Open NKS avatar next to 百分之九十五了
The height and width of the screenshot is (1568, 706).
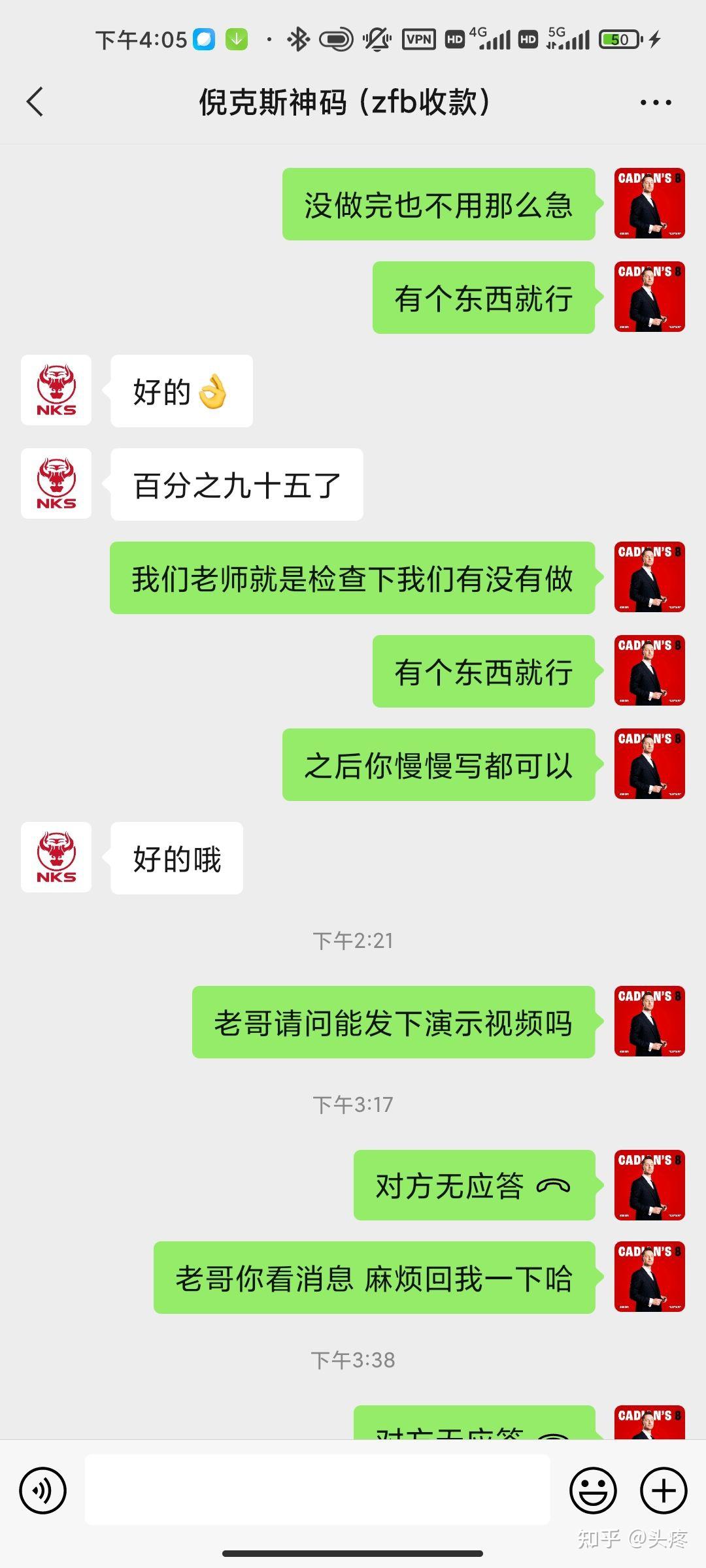(56, 483)
